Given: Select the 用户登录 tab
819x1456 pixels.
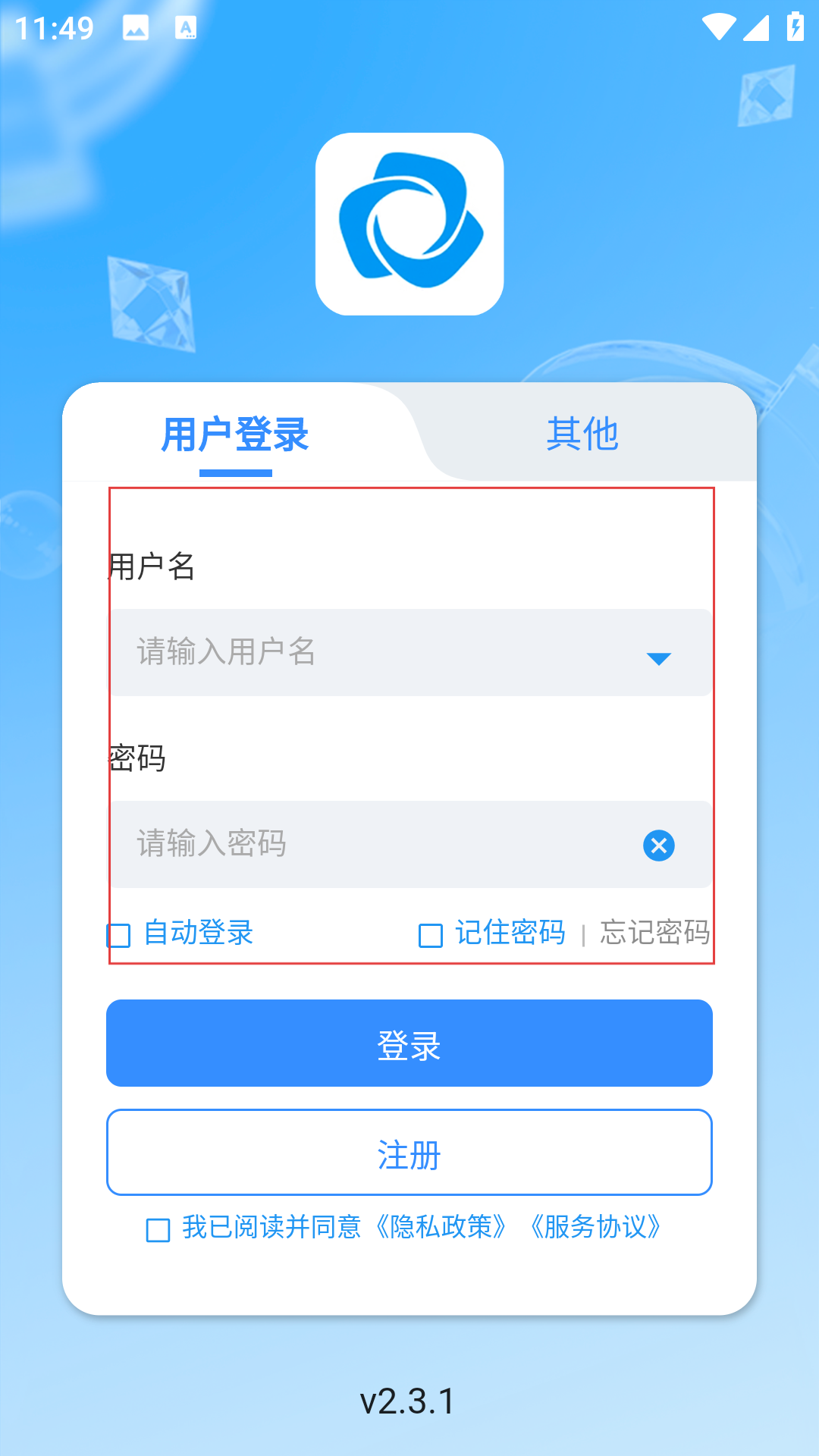Looking at the screenshot, I should click(235, 434).
